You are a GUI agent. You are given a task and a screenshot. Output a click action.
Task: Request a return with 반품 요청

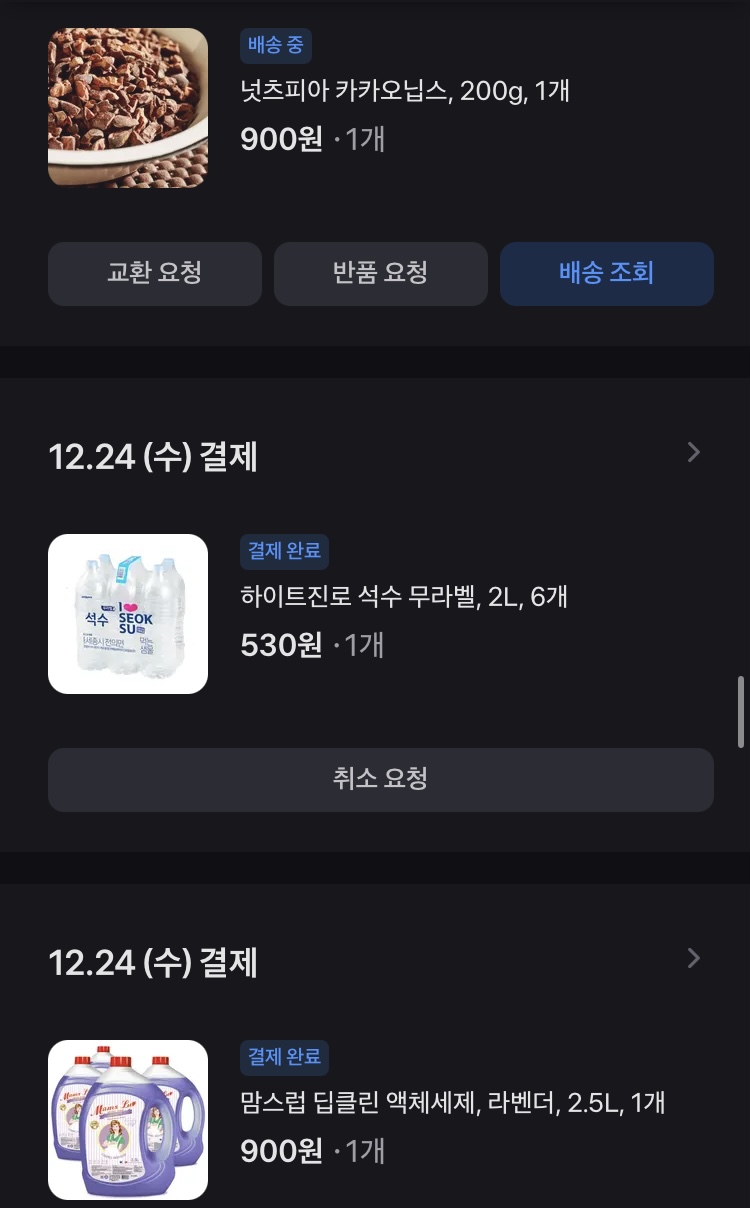click(381, 273)
